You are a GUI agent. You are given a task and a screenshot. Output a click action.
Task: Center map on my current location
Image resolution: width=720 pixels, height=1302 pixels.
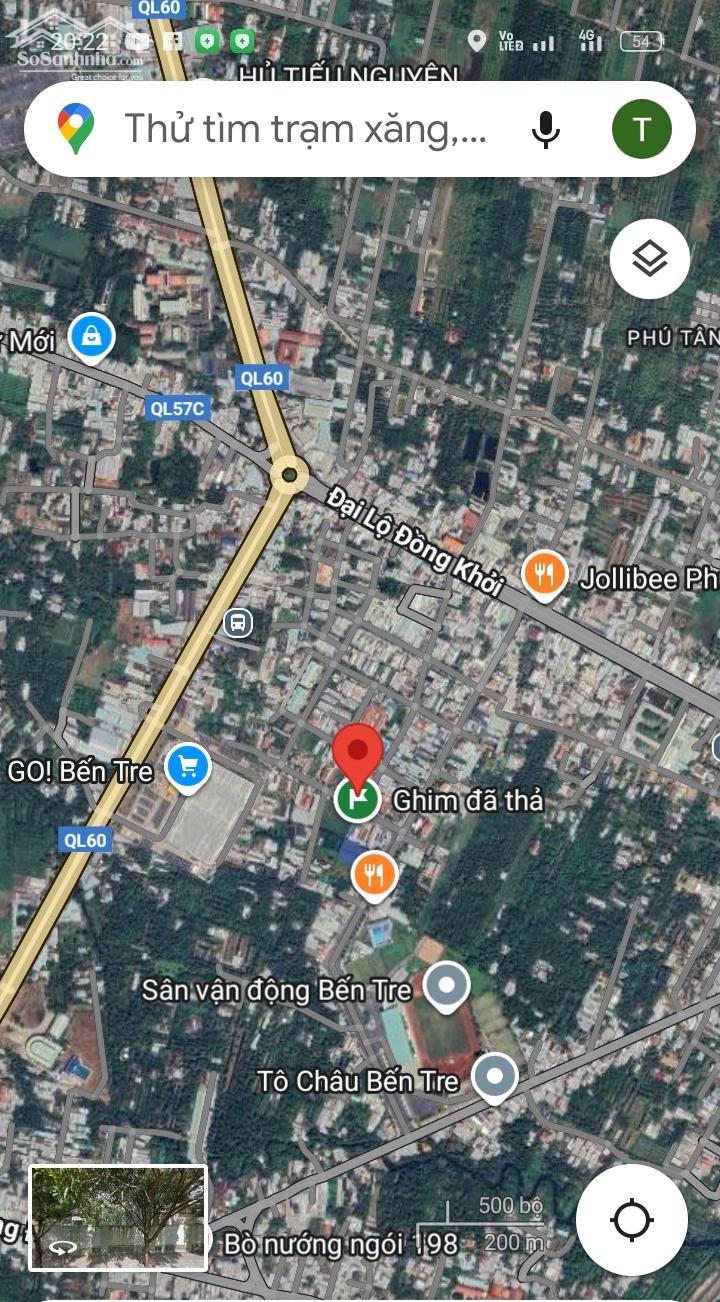[x=631, y=1219]
